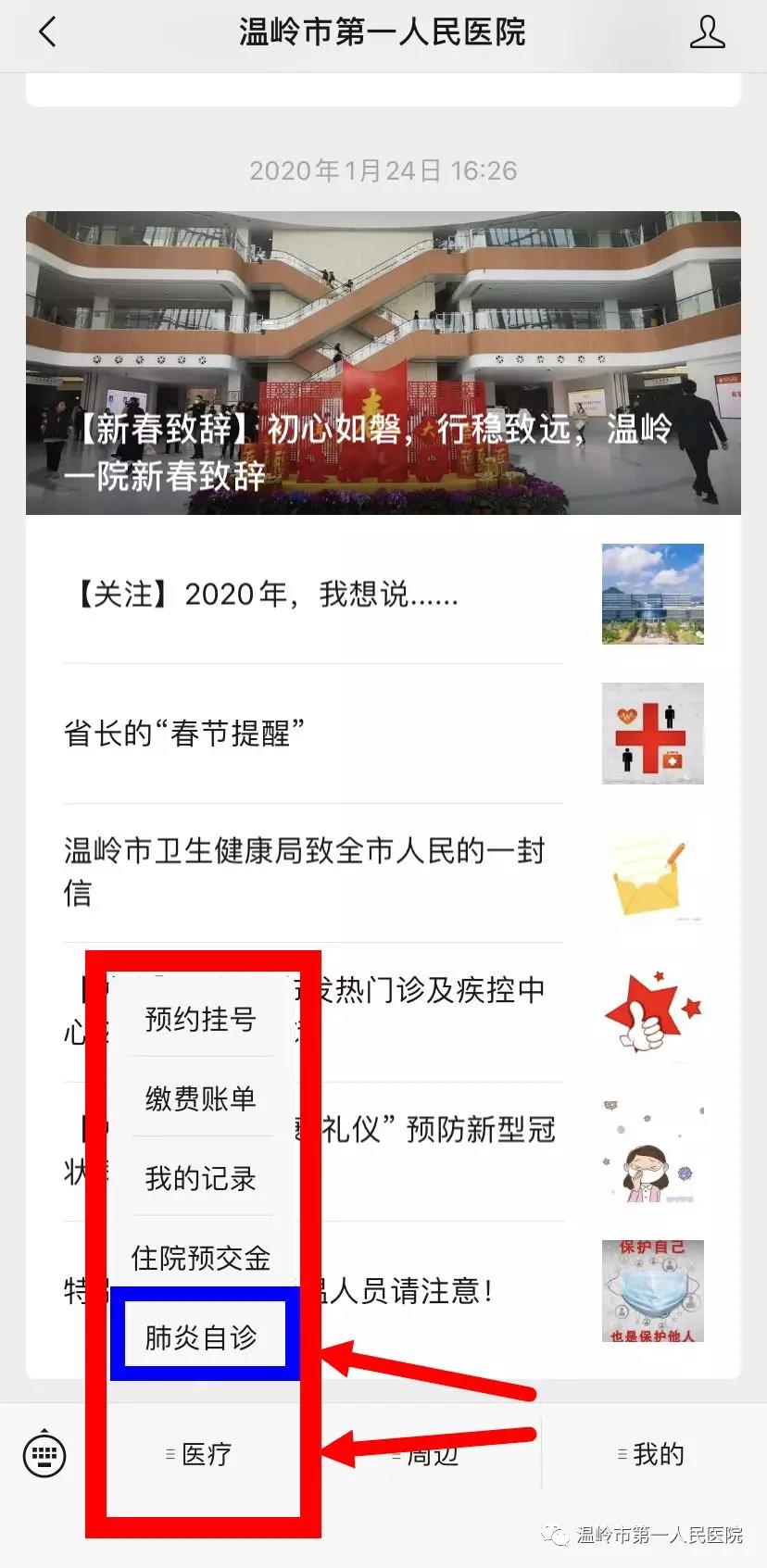
Task: Choose 住院预交金 from the menu
Action: 201,1258
